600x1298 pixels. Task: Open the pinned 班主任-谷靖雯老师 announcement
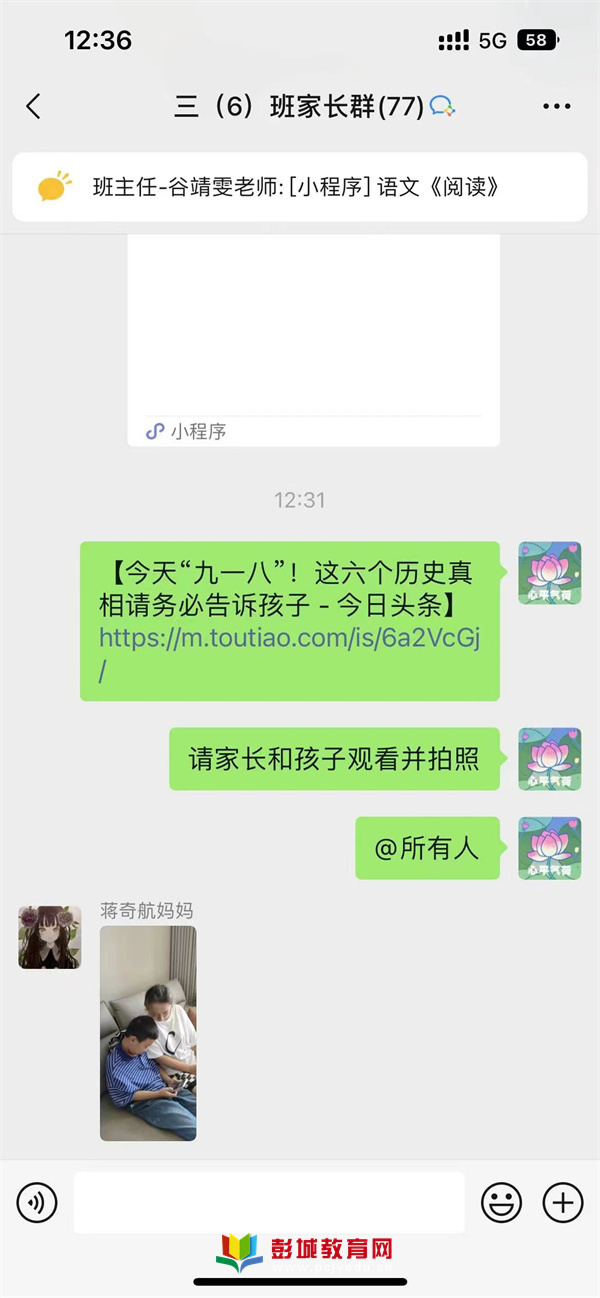(300, 187)
